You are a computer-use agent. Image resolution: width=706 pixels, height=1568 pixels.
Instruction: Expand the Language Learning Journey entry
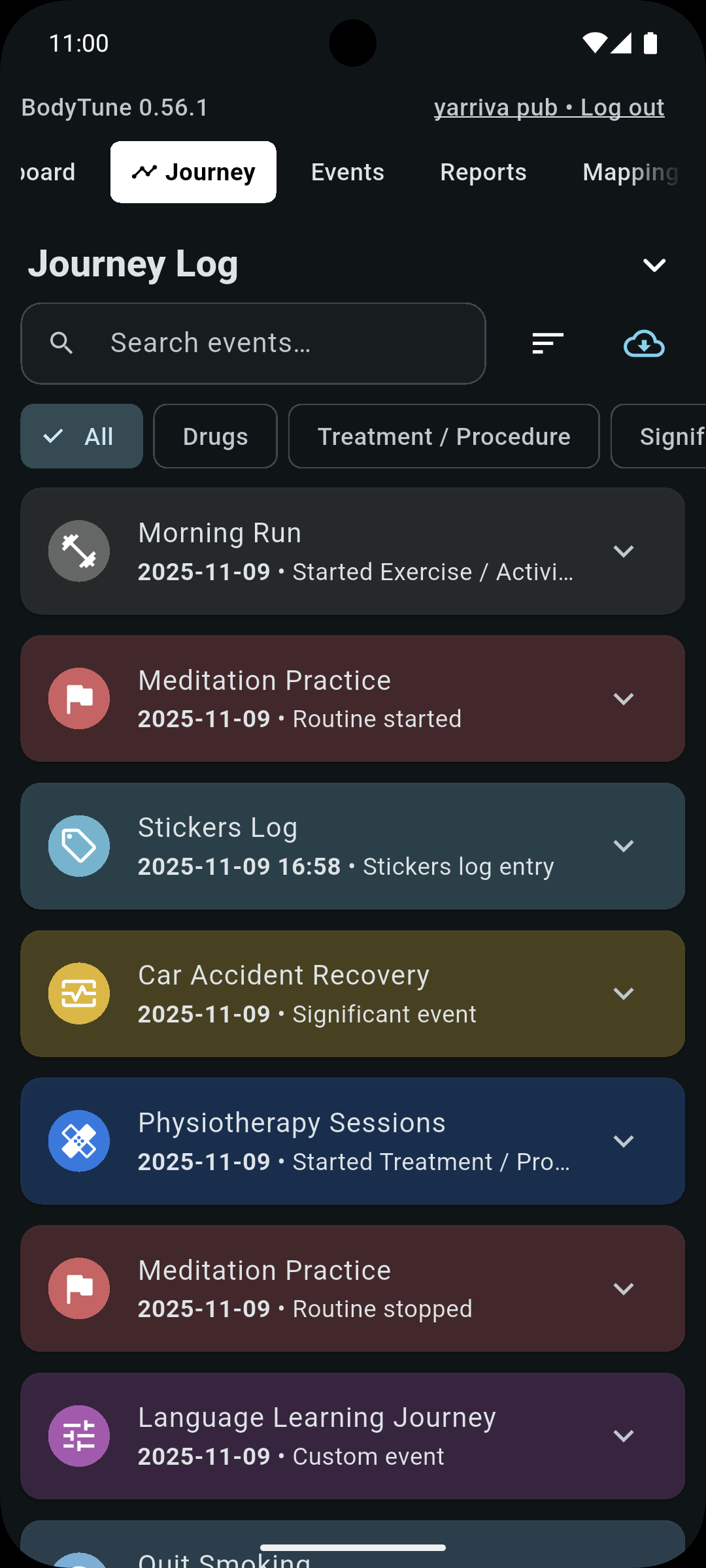point(624,1436)
